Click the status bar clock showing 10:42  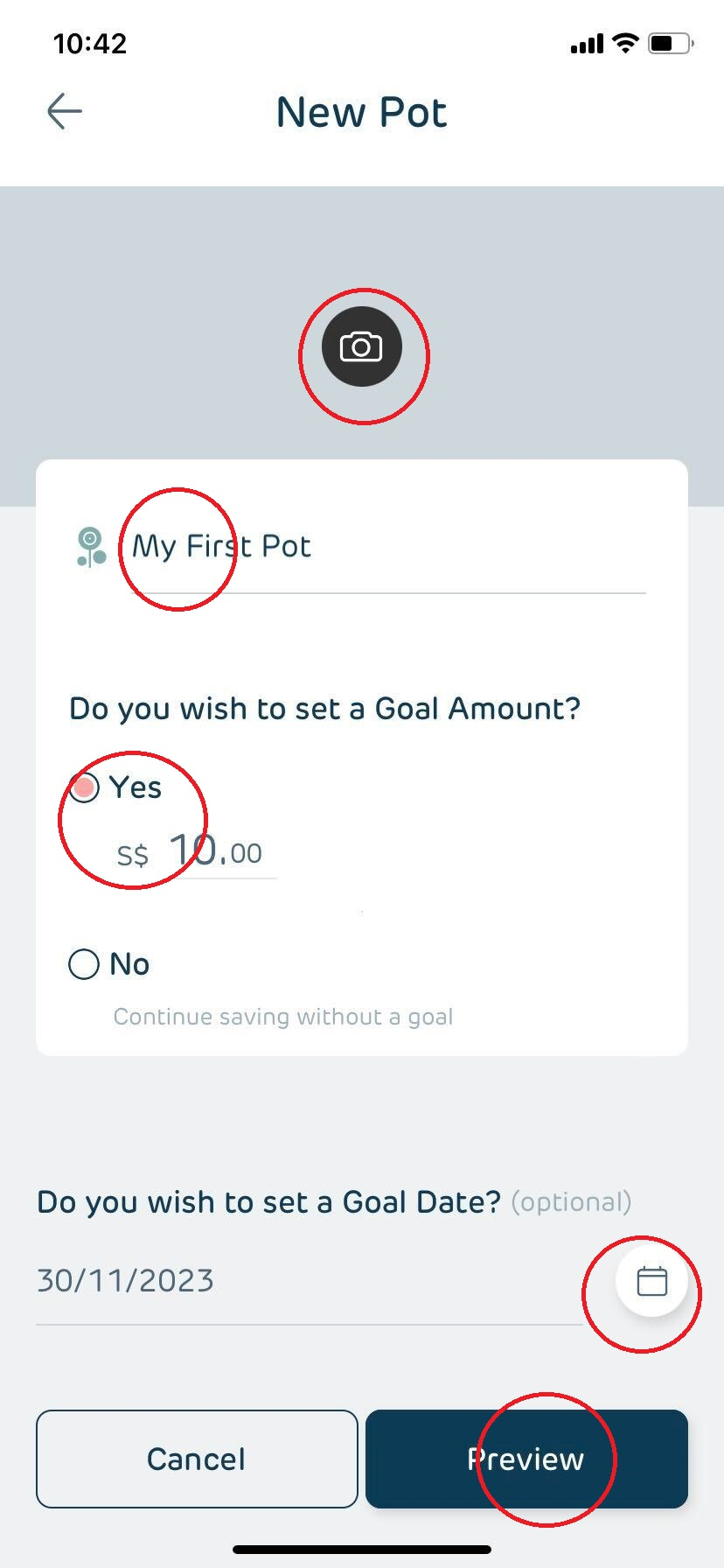[90, 42]
